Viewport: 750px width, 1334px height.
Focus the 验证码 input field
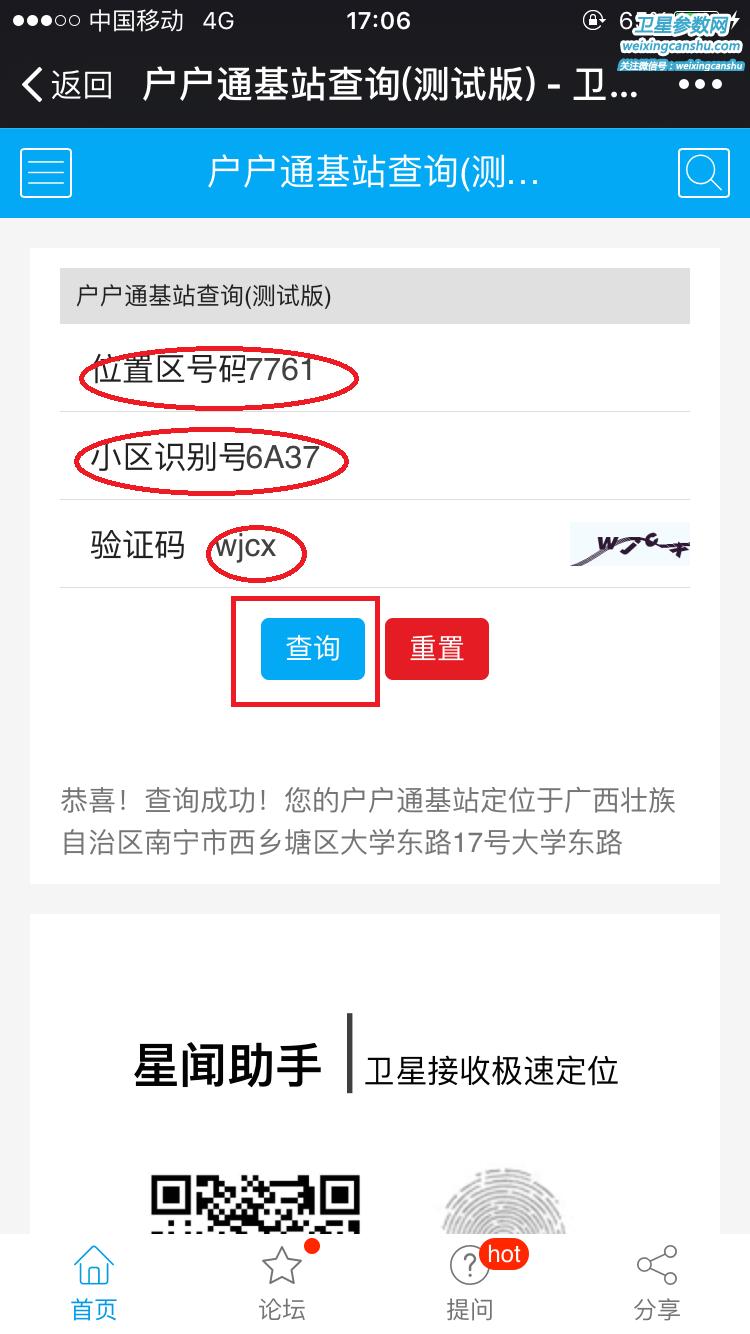tap(380, 546)
